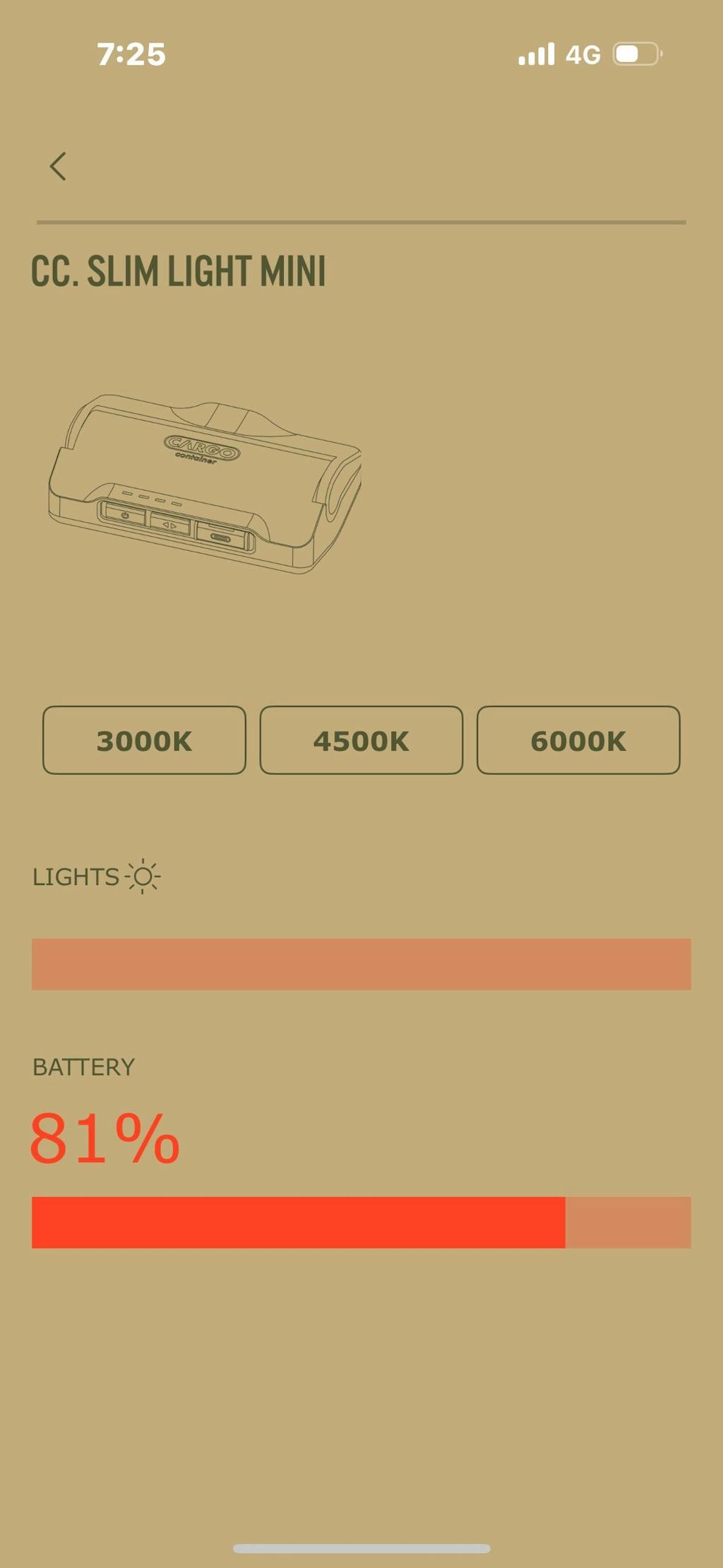
Task: Select the 3000K color temperature
Action: click(144, 740)
